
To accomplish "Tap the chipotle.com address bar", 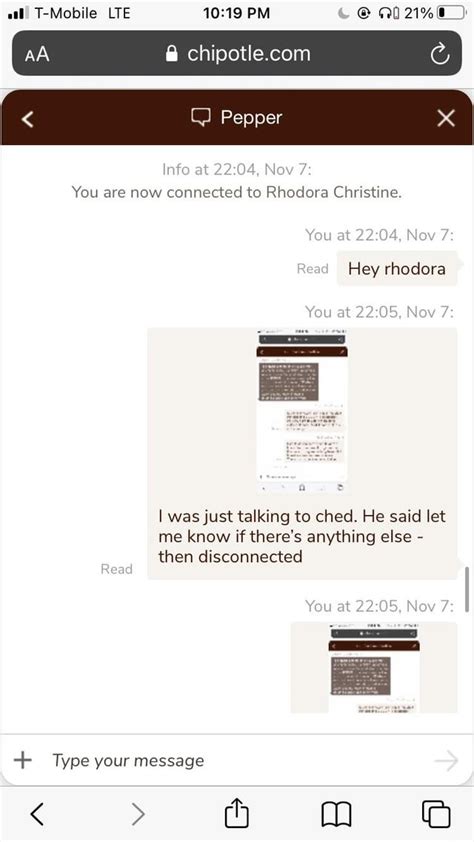I will [237, 53].
